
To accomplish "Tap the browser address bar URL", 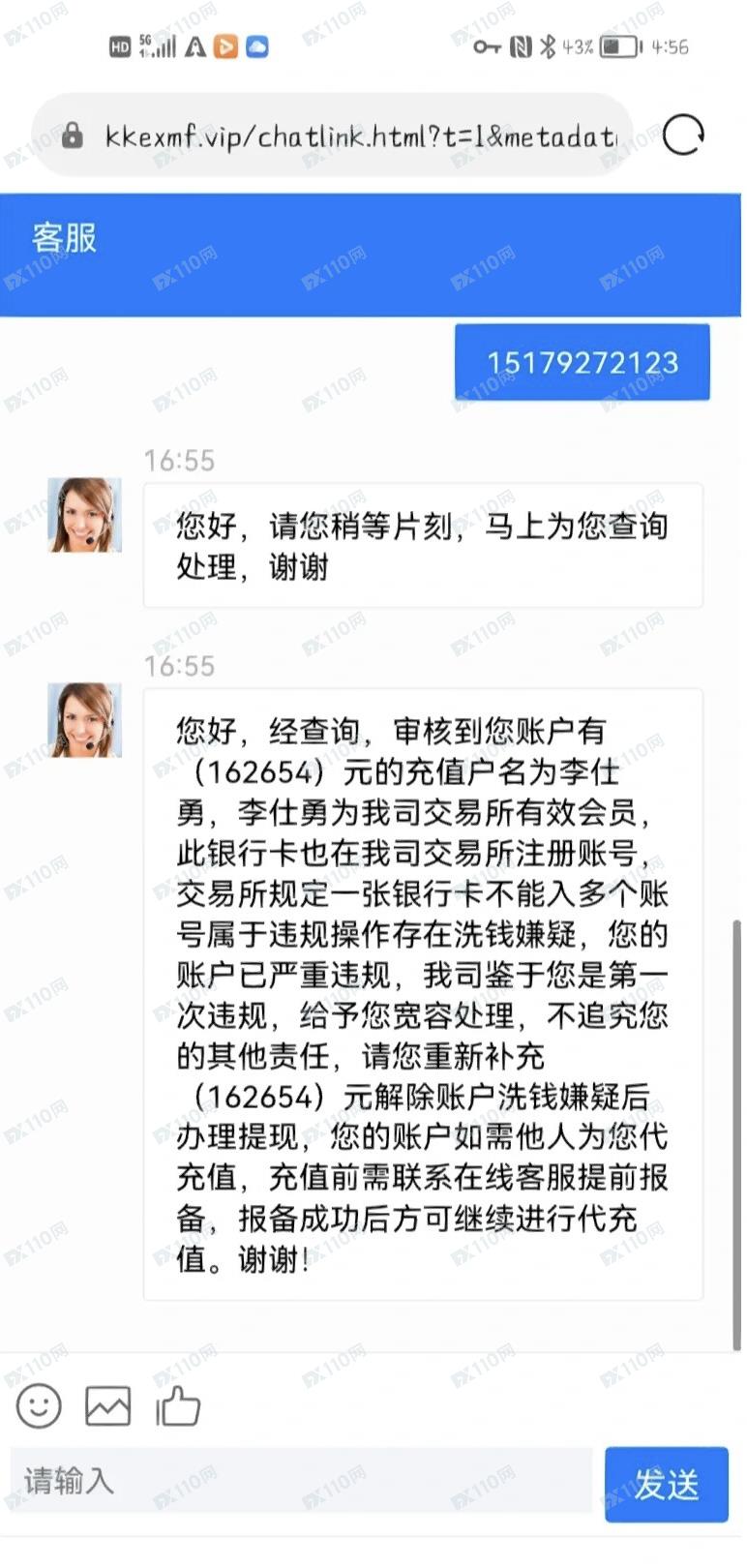I will [x=358, y=136].
